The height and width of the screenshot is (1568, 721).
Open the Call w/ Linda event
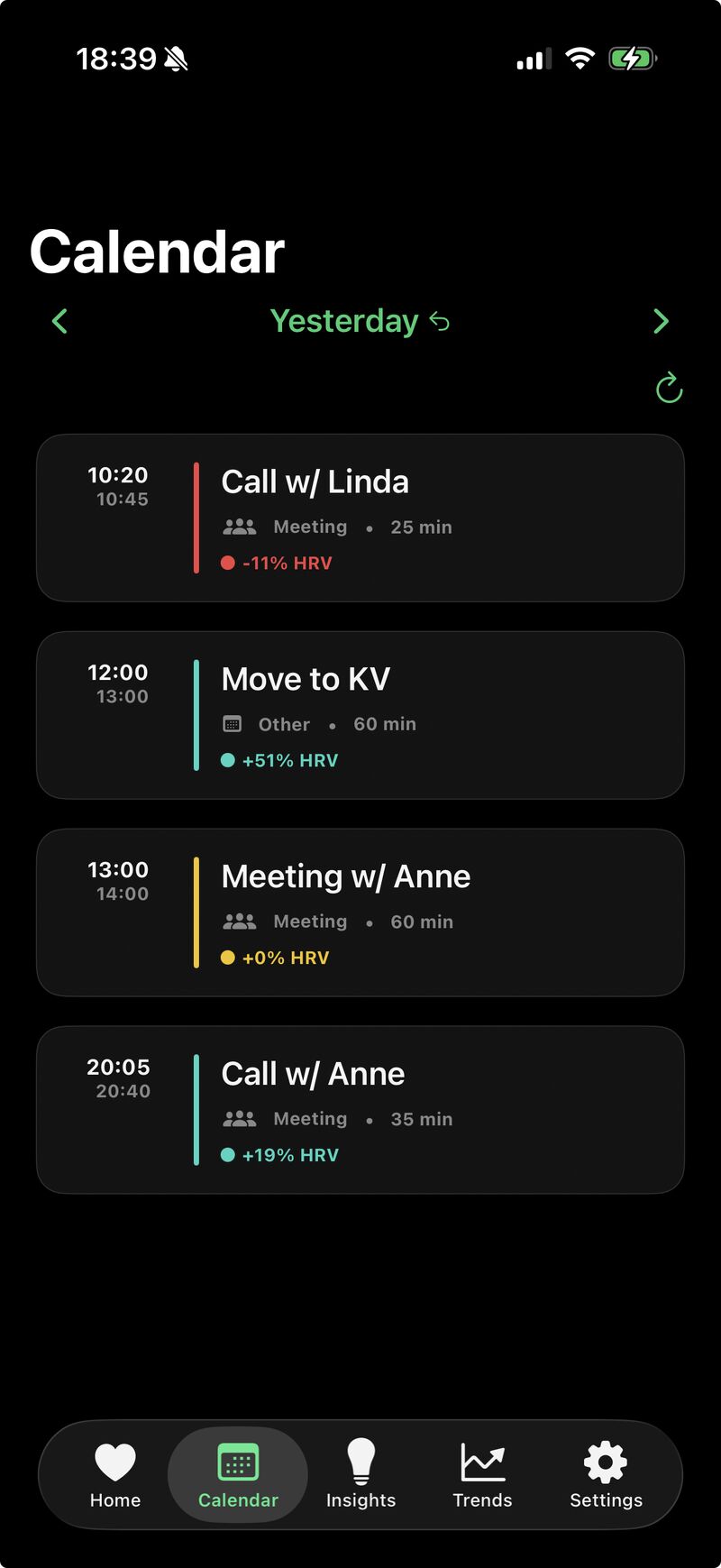[360, 518]
